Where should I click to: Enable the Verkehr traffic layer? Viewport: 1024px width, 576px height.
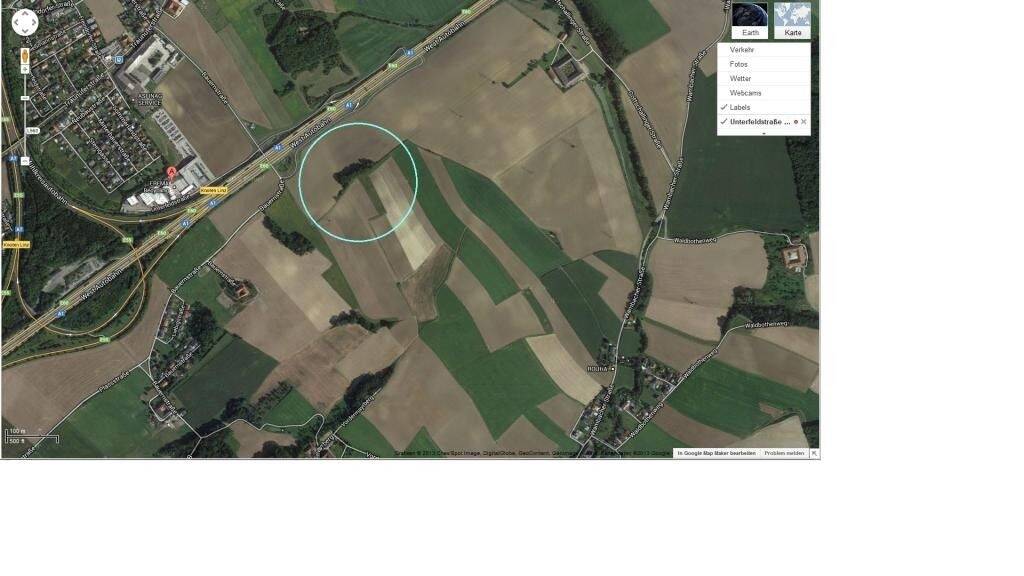[x=742, y=49]
